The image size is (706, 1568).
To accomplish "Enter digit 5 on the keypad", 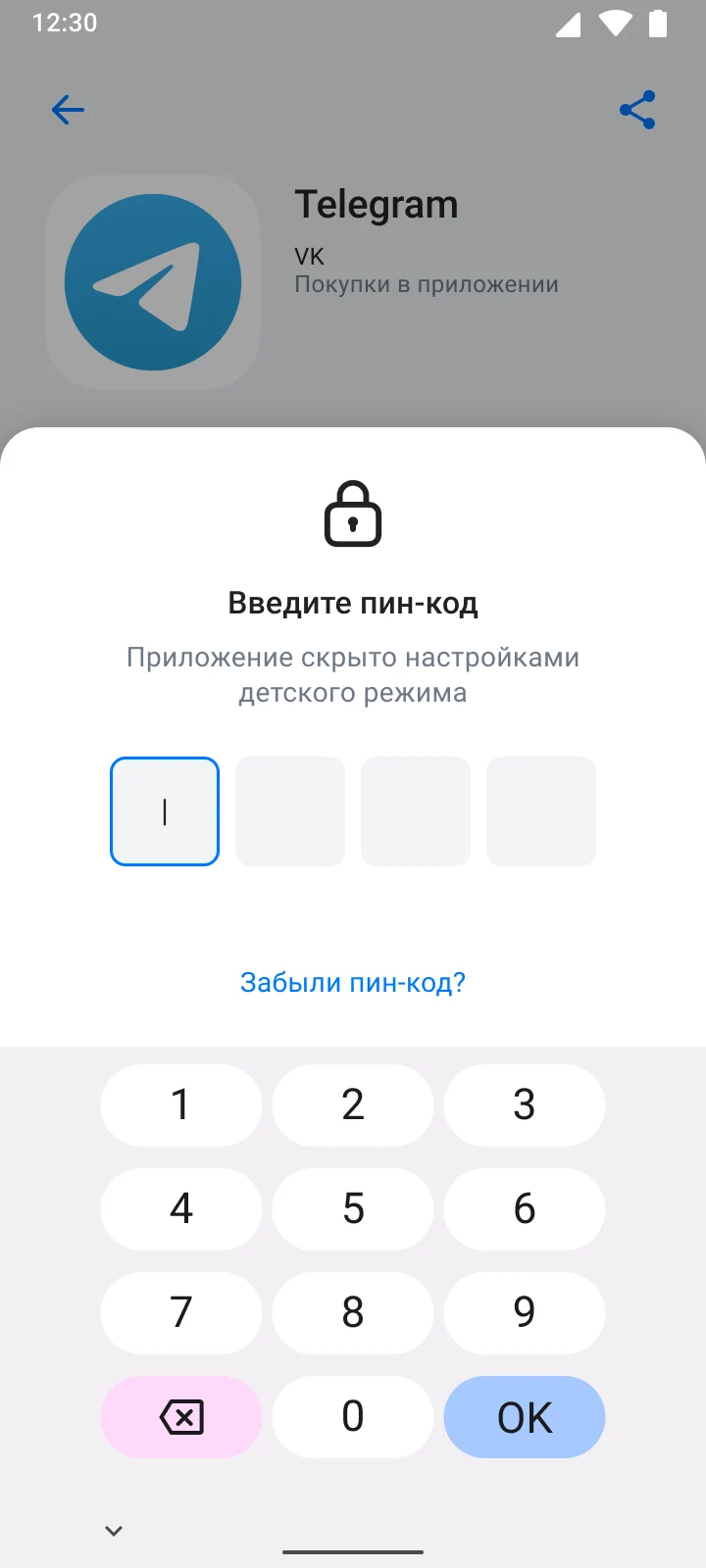I will pyautogui.click(x=353, y=1209).
